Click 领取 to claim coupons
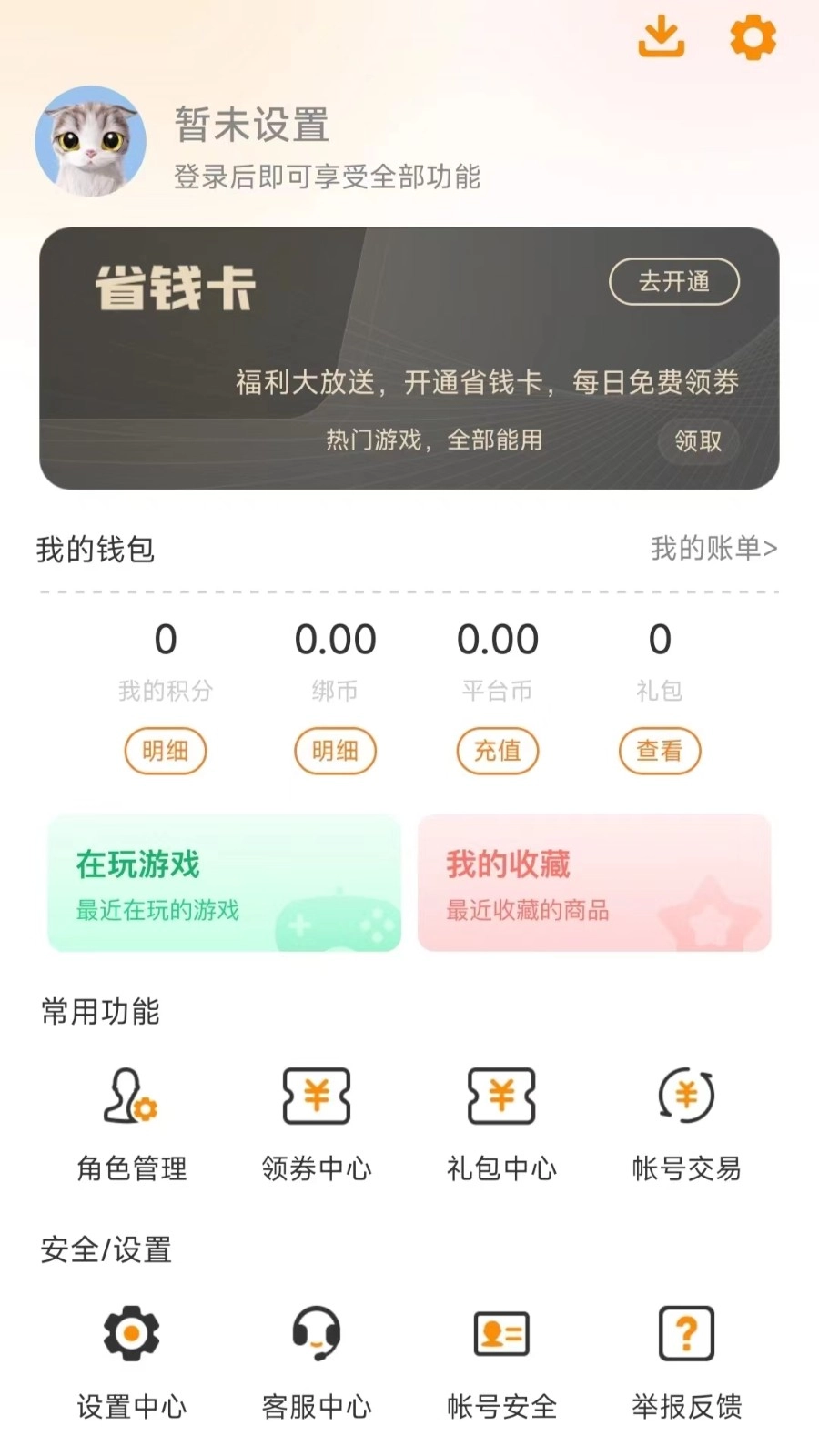This screenshot has width=819, height=1456. [x=697, y=441]
